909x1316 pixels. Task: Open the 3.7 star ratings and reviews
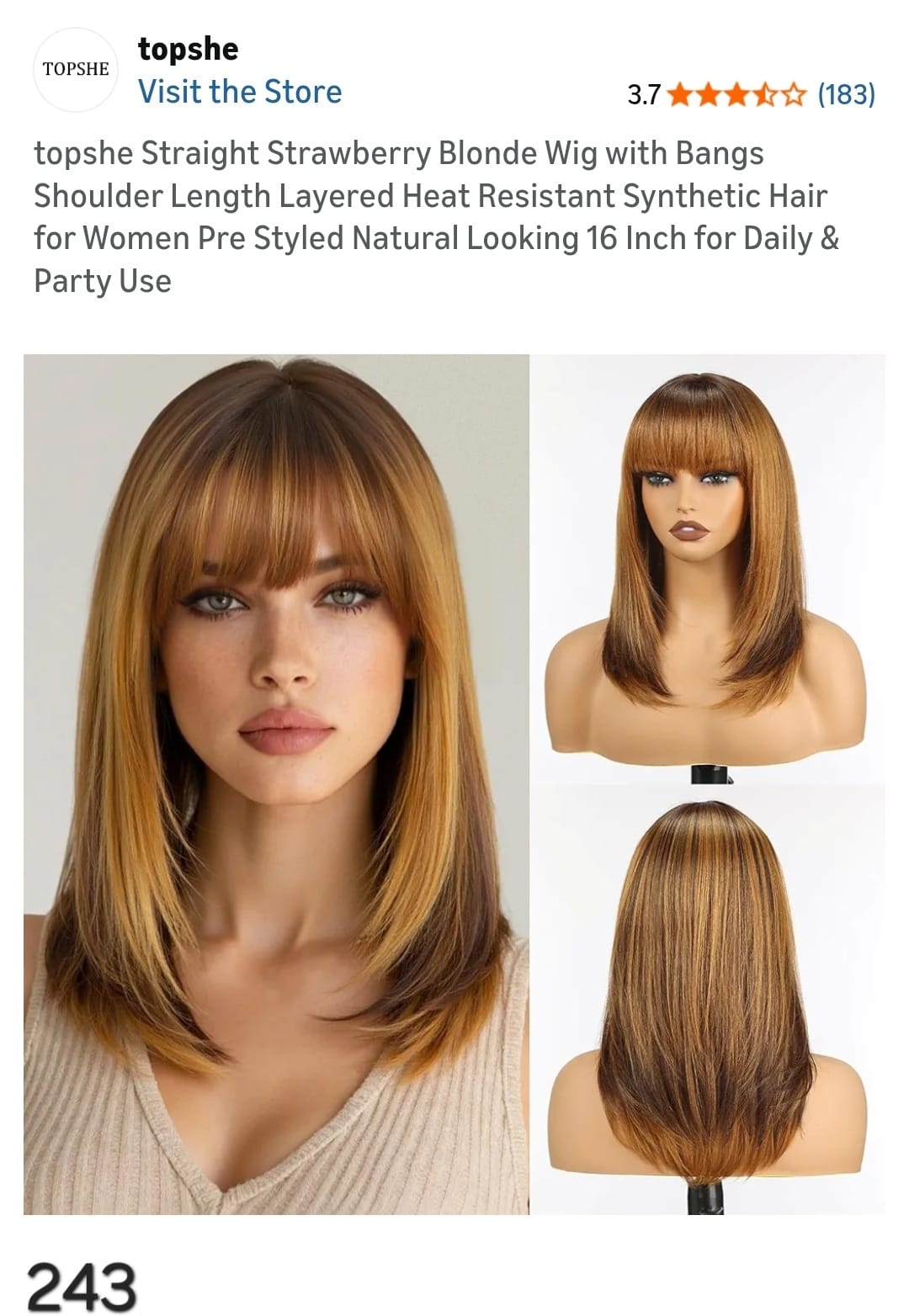pos(750,94)
